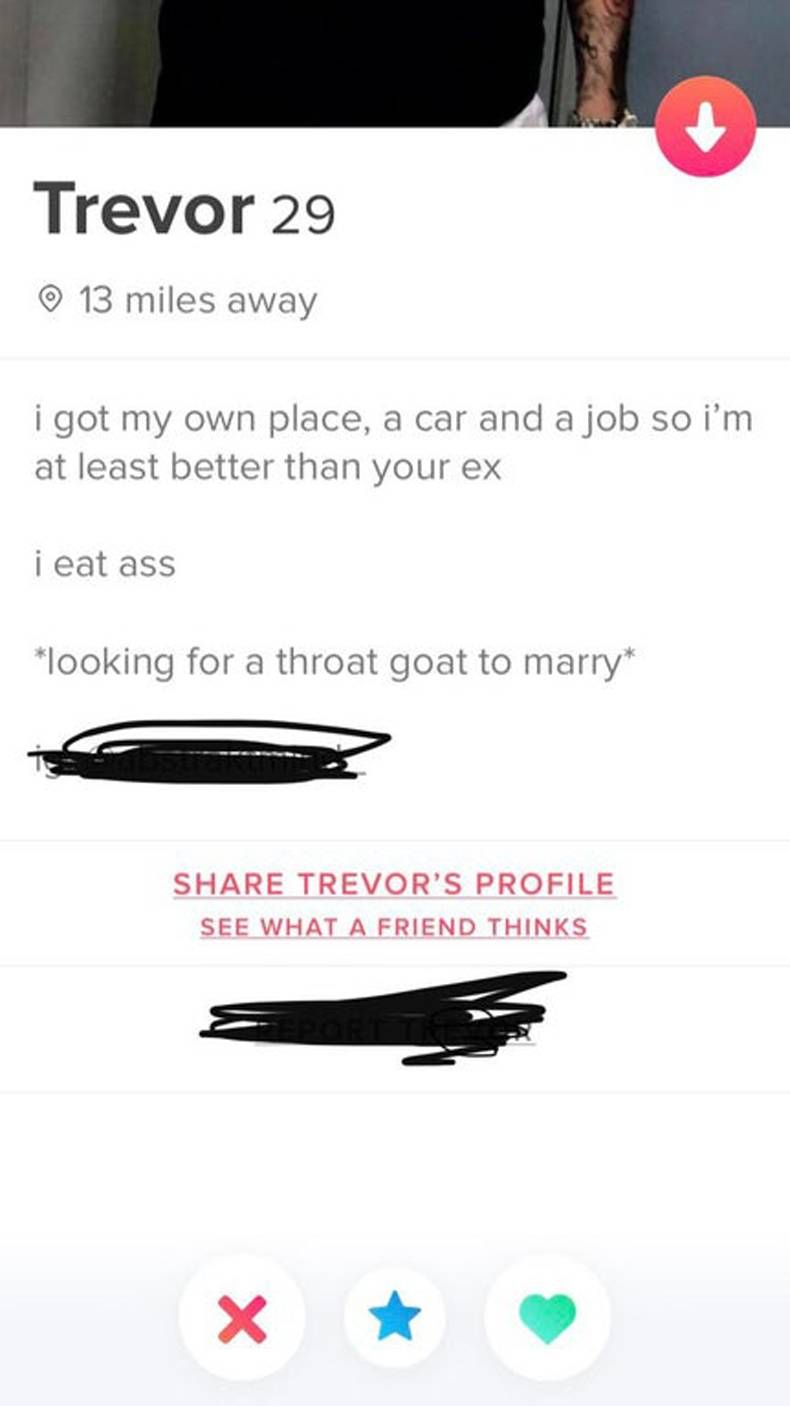790x1406 pixels.
Task: Super Like Trevor with the blue star
Action: pos(395,1318)
